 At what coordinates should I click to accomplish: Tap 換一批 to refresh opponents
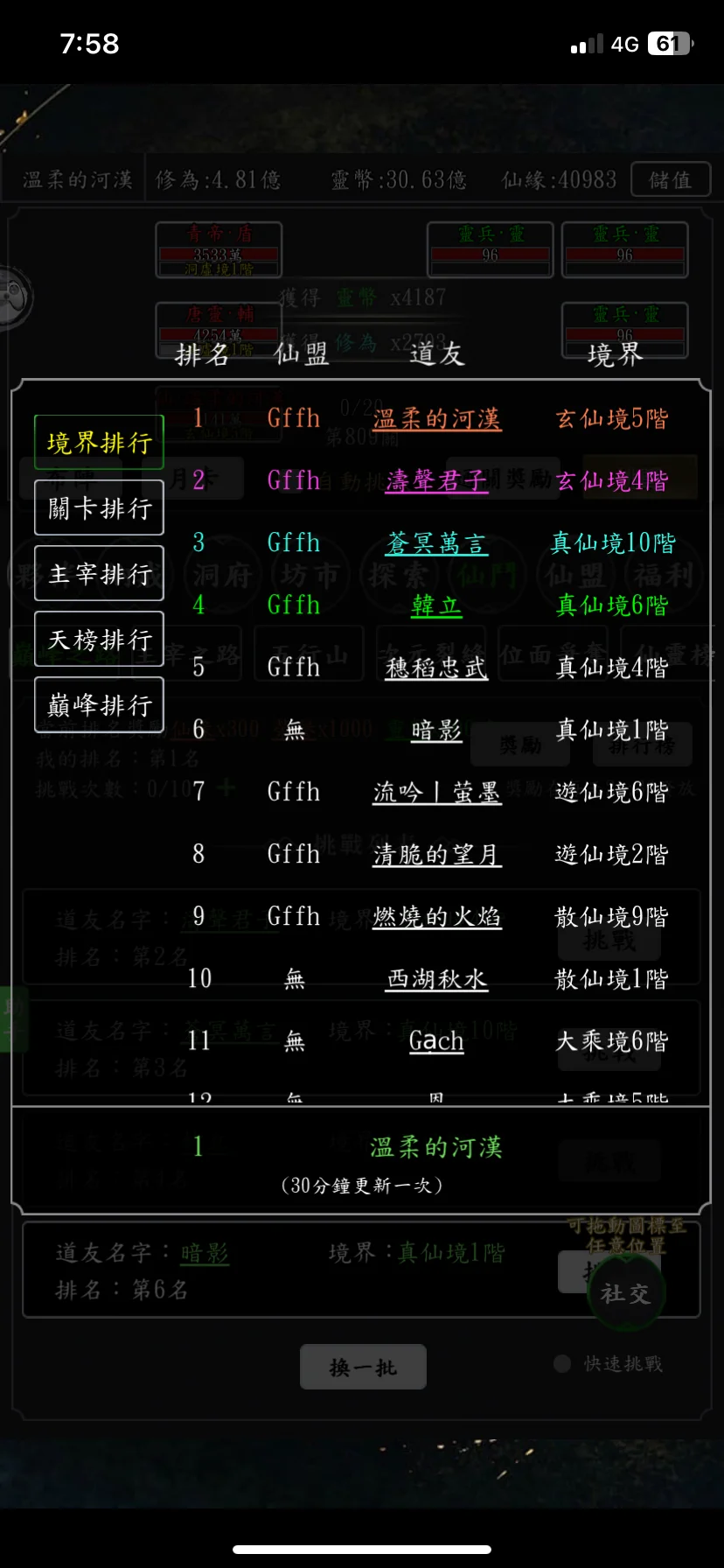click(363, 1367)
